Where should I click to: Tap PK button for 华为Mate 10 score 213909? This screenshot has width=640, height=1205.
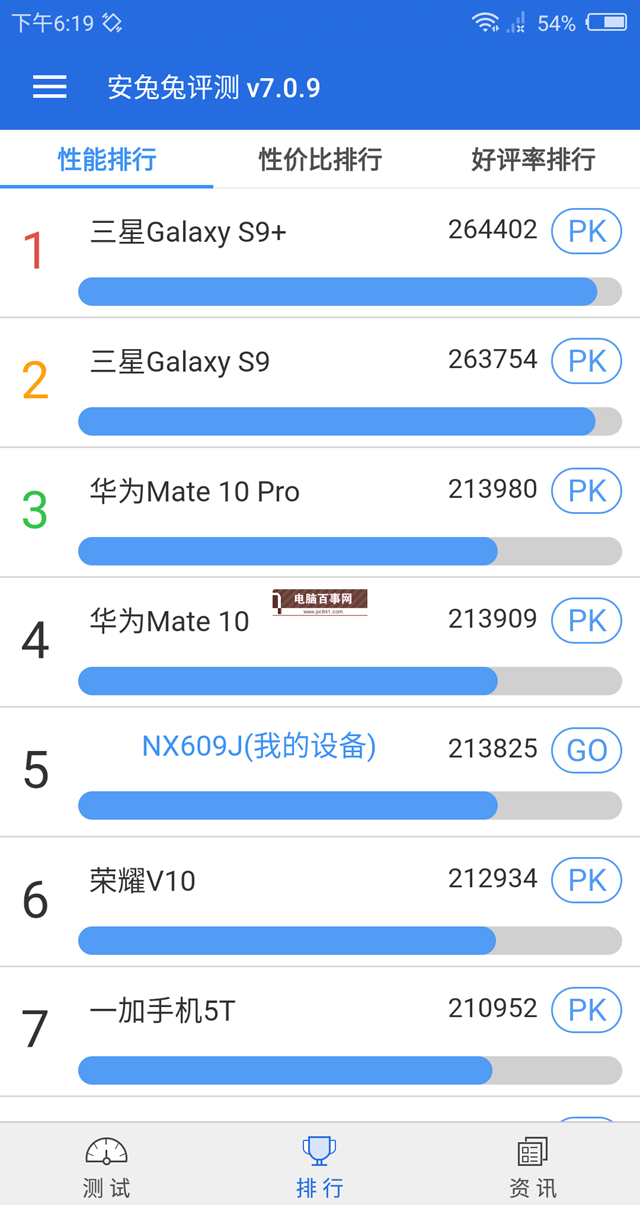[586, 621]
